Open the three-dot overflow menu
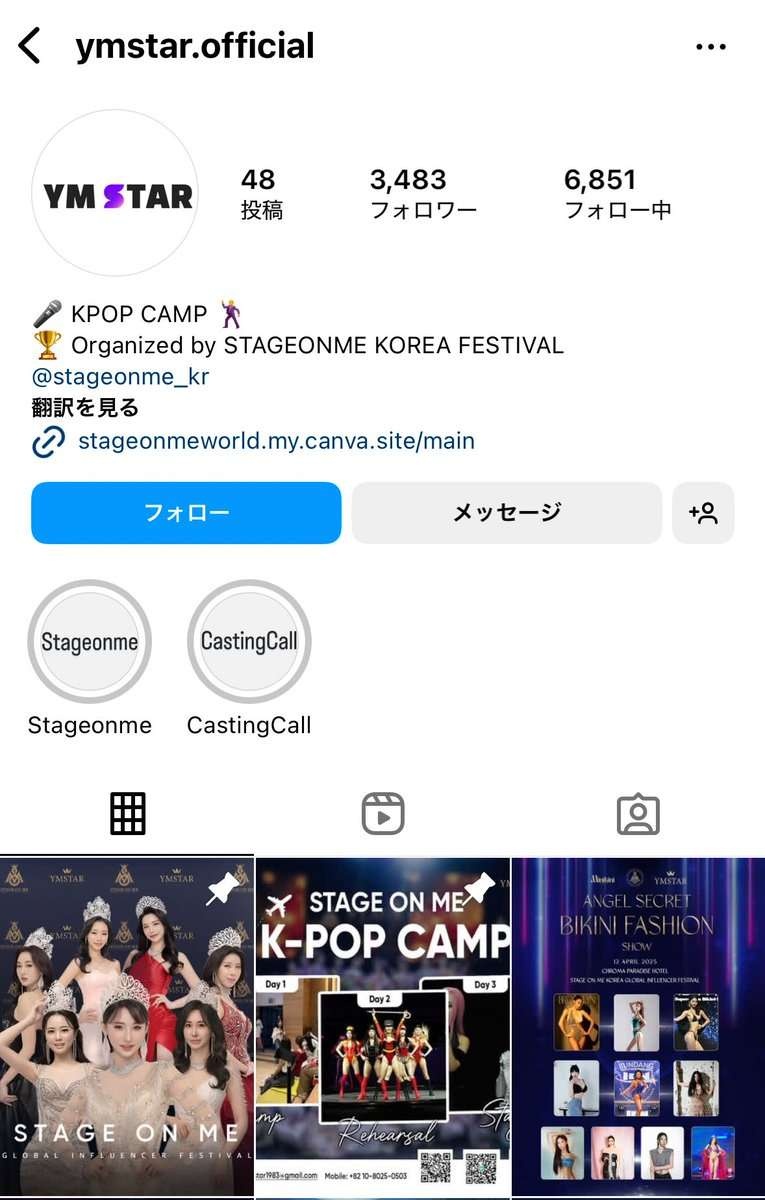The height and width of the screenshot is (1200, 765). pyautogui.click(x=710, y=46)
